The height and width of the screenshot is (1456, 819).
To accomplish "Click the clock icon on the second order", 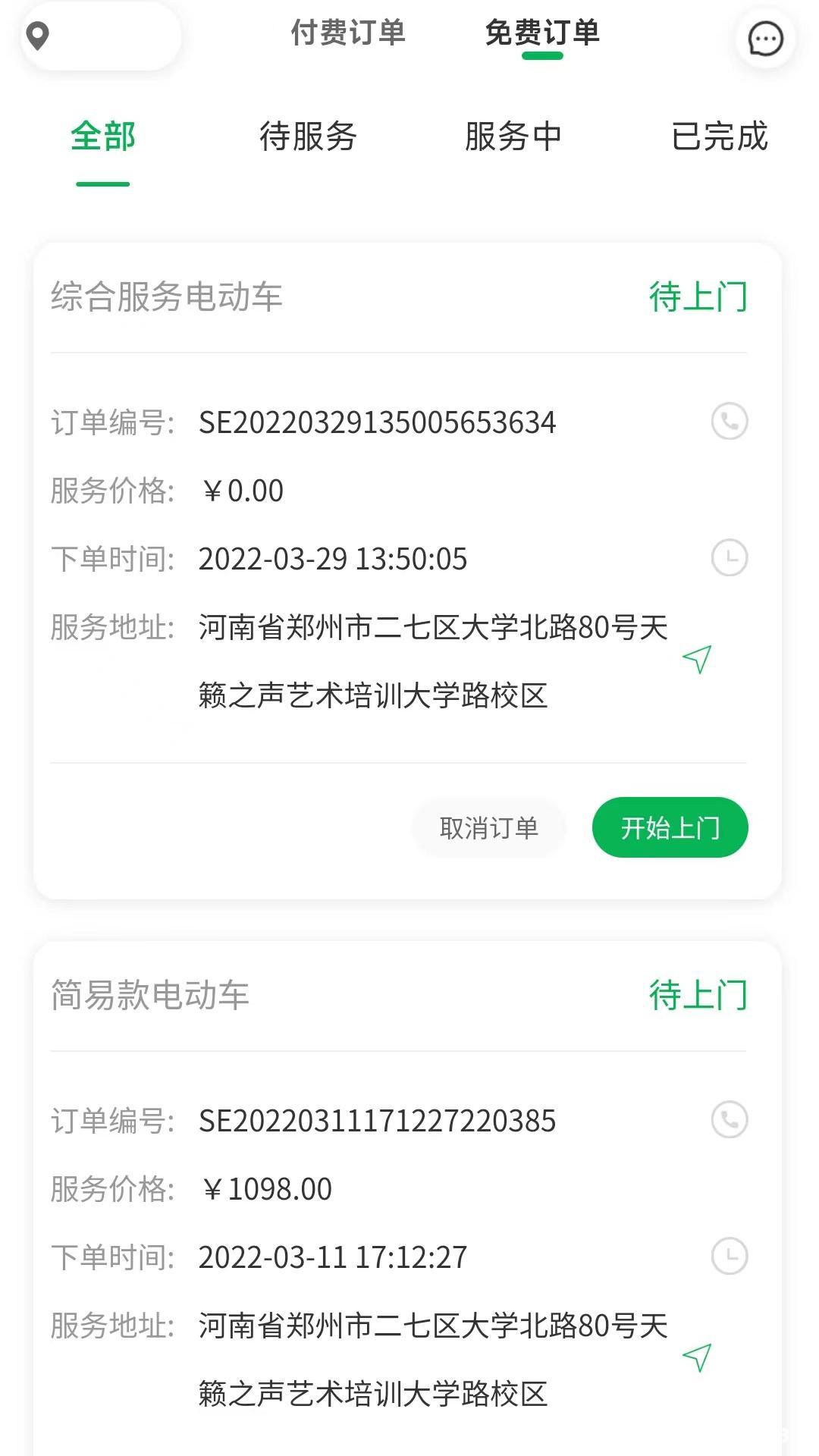I will click(729, 1257).
